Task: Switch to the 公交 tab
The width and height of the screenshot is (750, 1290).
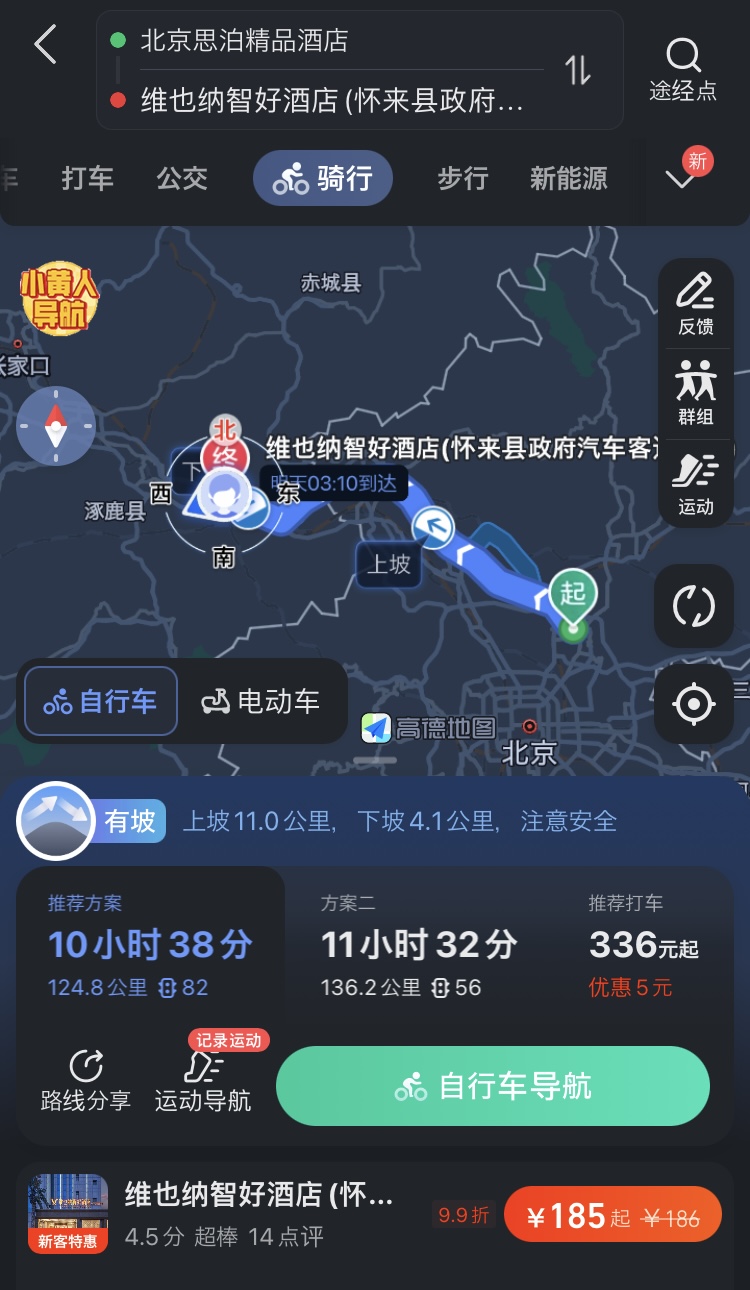Action: (182, 178)
